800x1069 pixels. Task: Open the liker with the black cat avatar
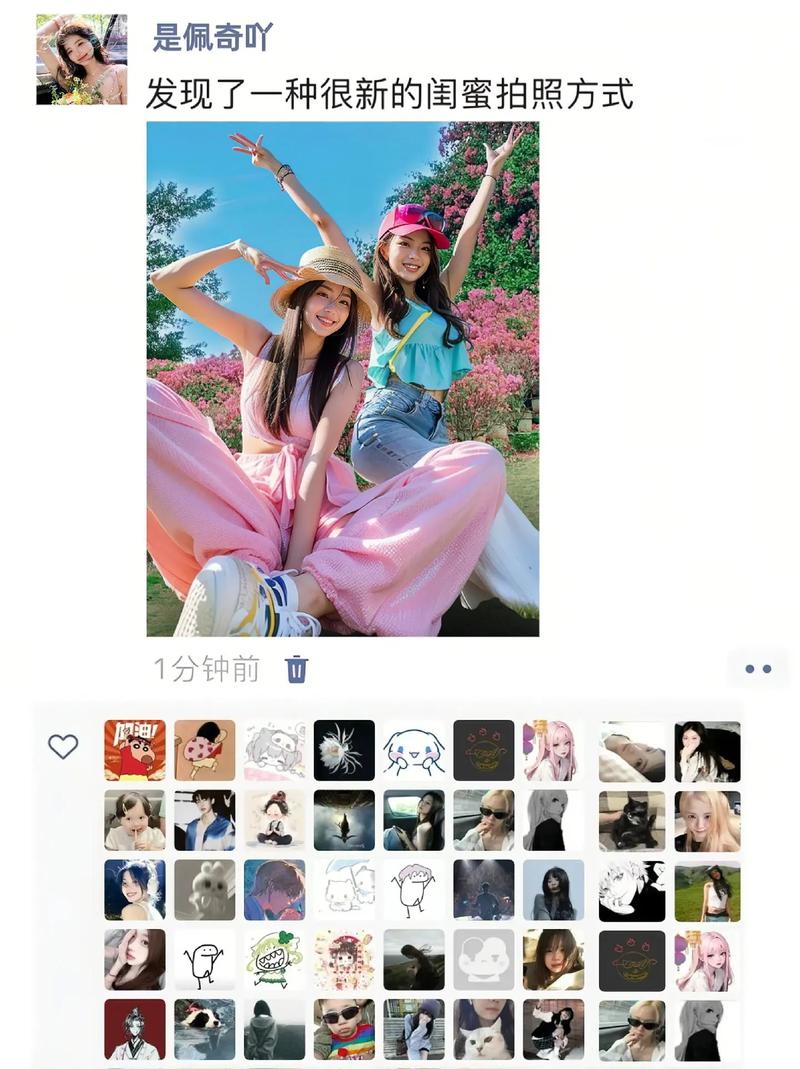click(x=632, y=820)
